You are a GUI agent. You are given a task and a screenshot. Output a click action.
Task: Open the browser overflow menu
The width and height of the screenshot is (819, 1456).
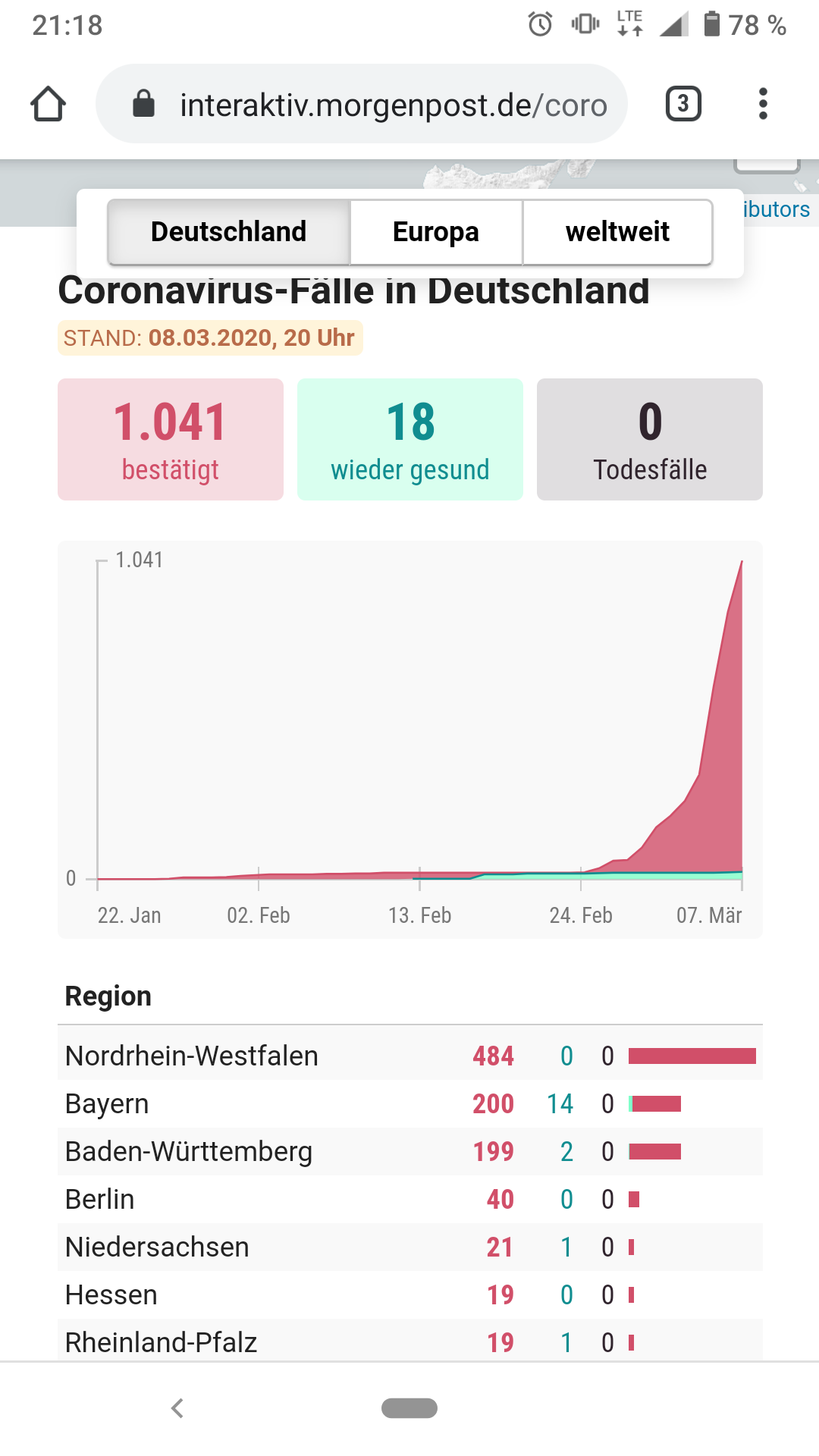[763, 104]
